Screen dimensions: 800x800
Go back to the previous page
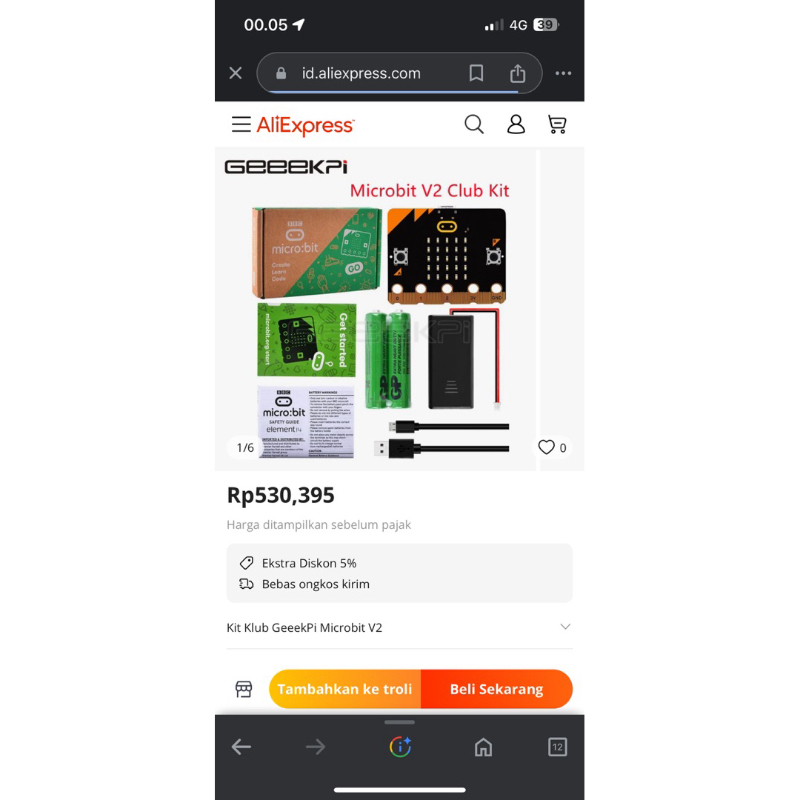[x=241, y=747]
